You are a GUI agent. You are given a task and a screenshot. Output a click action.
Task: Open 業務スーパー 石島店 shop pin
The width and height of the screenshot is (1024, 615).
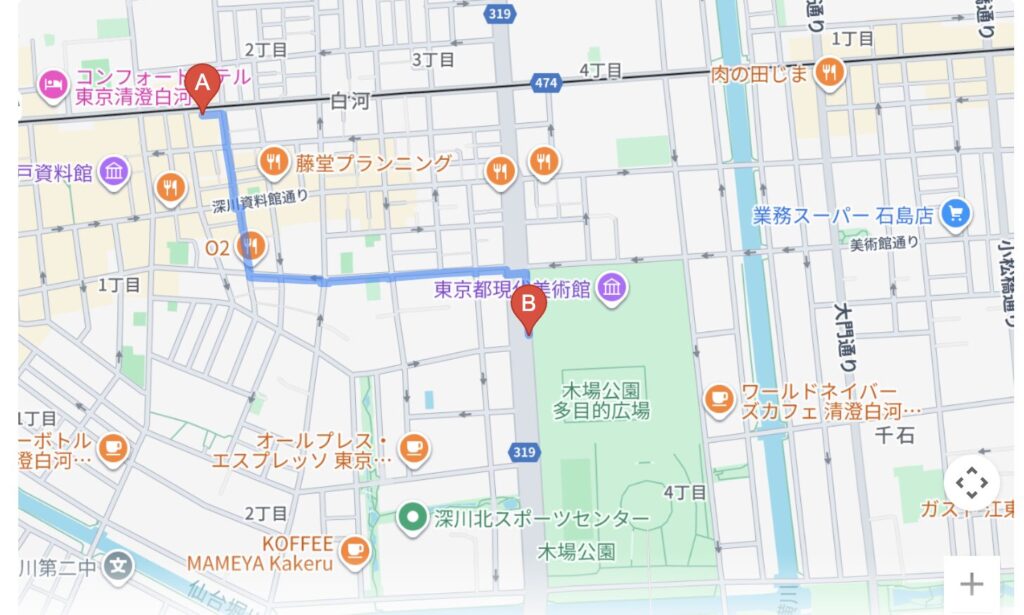pyautogui.click(x=956, y=214)
